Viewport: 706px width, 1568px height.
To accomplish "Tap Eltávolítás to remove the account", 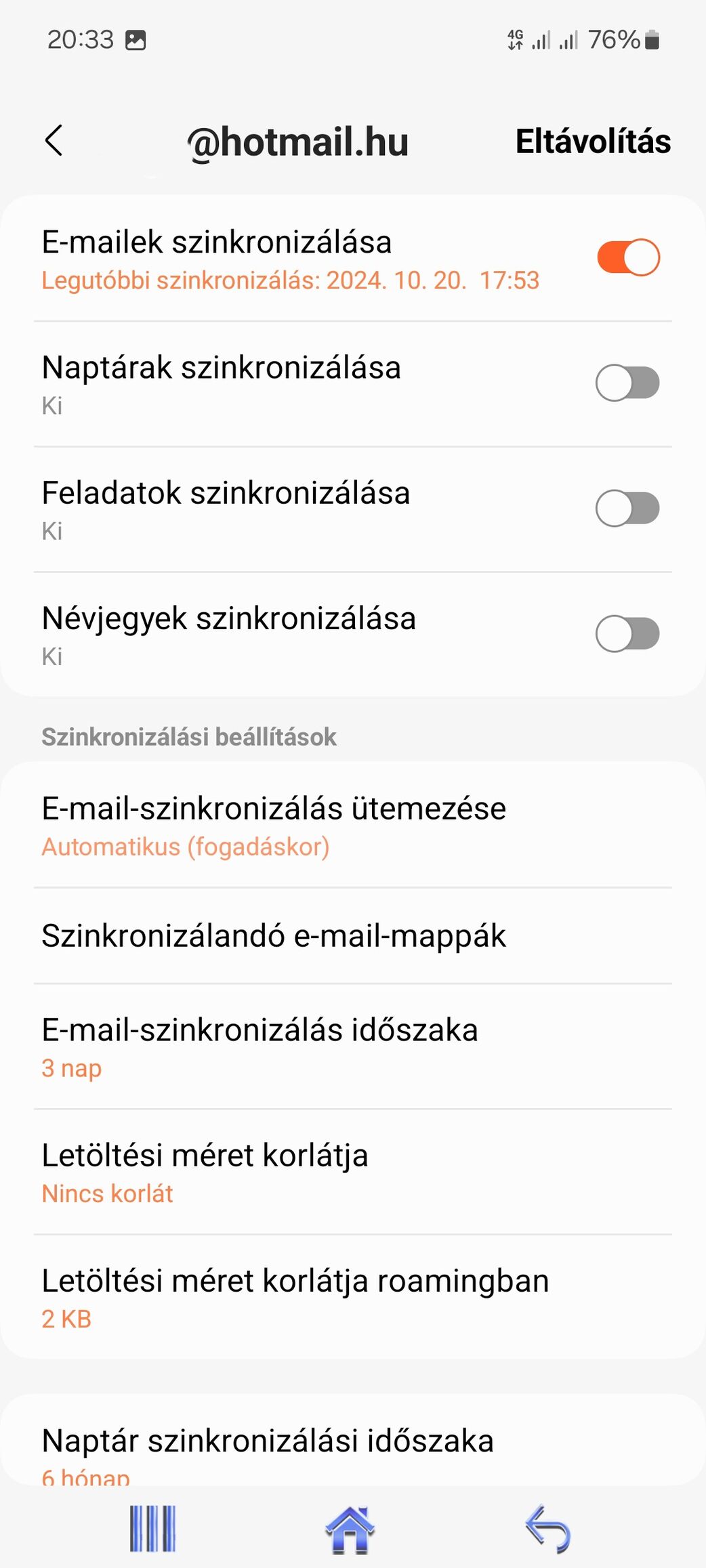I will 593,142.
